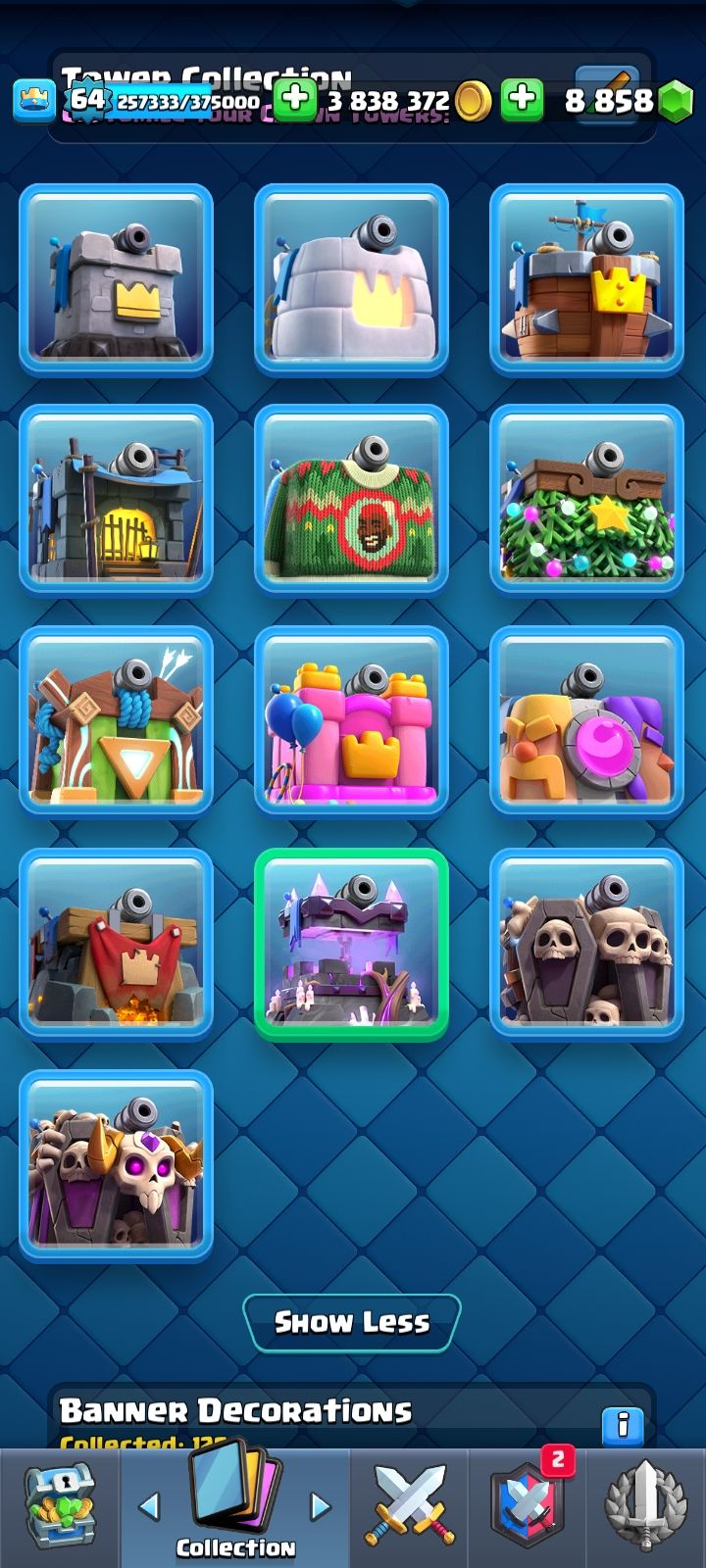The image size is (706, 1568).
Task: Buy more gems with plus button
Action: (x=522, y=100)
